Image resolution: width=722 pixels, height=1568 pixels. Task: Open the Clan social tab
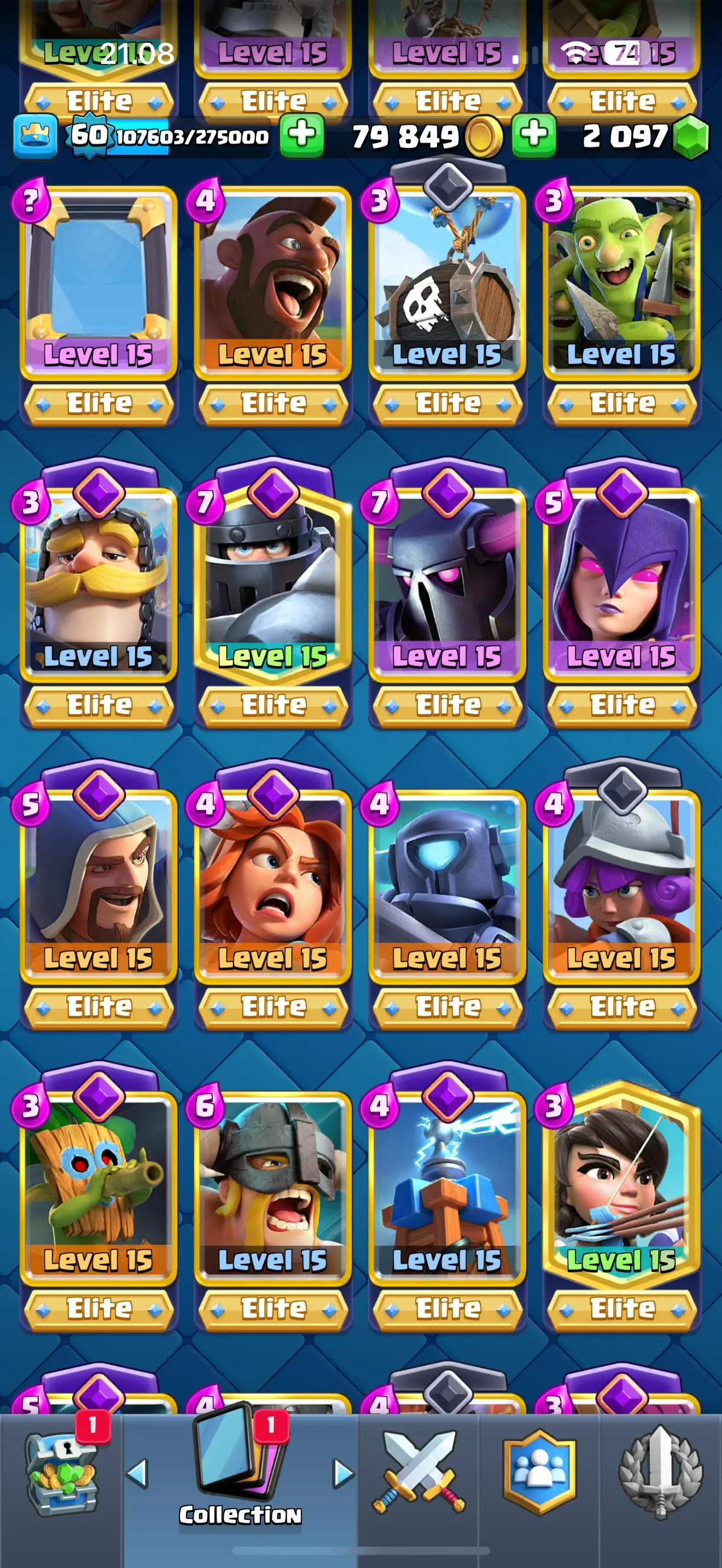(539, 1473)
